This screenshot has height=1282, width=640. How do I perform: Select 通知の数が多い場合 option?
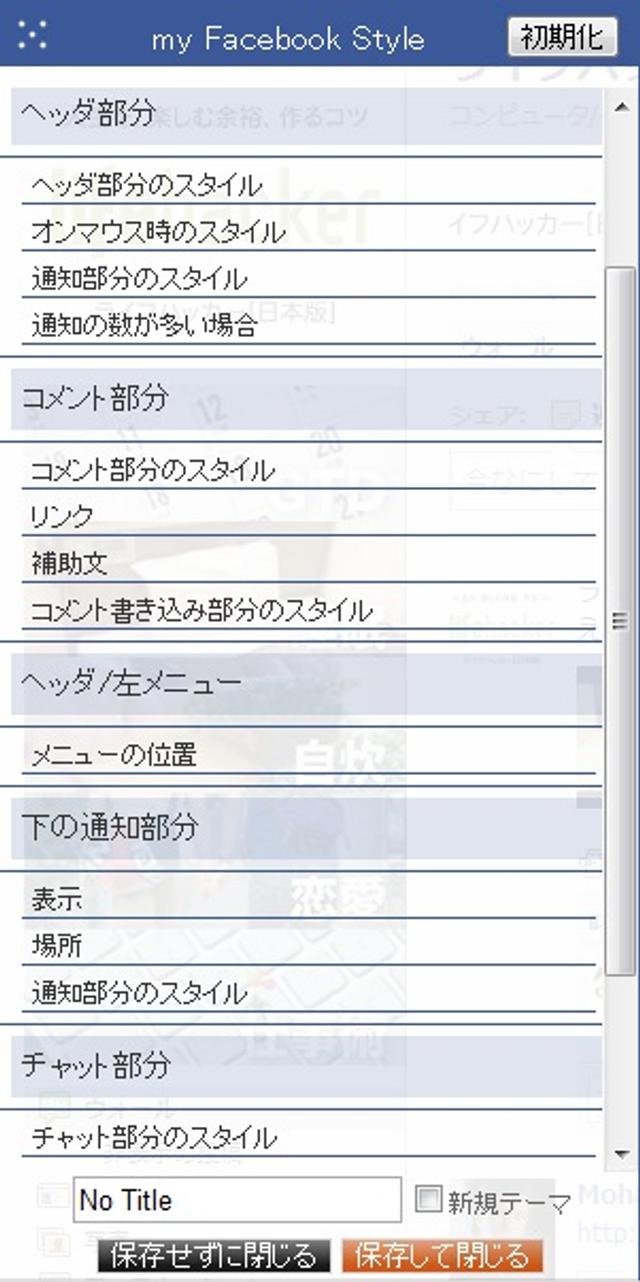pyautogui.click(x=308, y=324)
